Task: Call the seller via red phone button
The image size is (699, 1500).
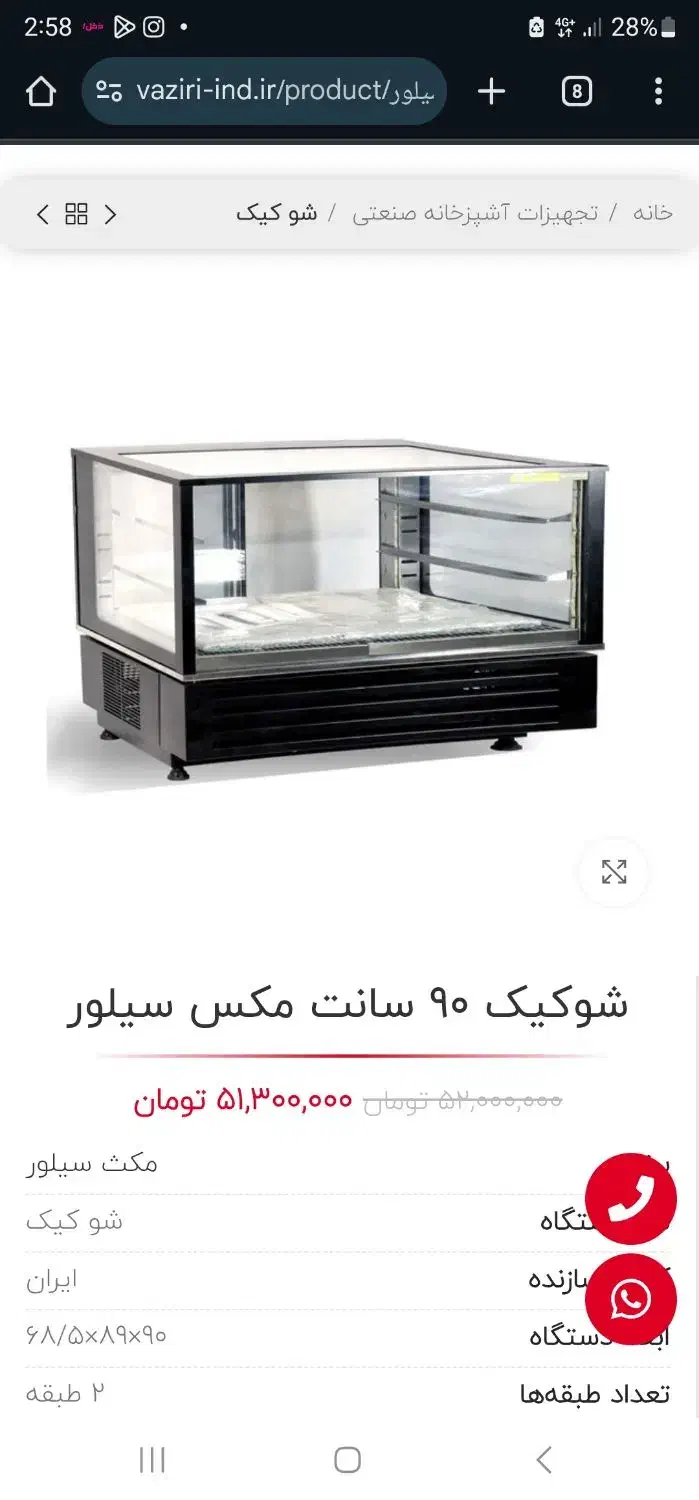Action: [x=631, y=1198]
